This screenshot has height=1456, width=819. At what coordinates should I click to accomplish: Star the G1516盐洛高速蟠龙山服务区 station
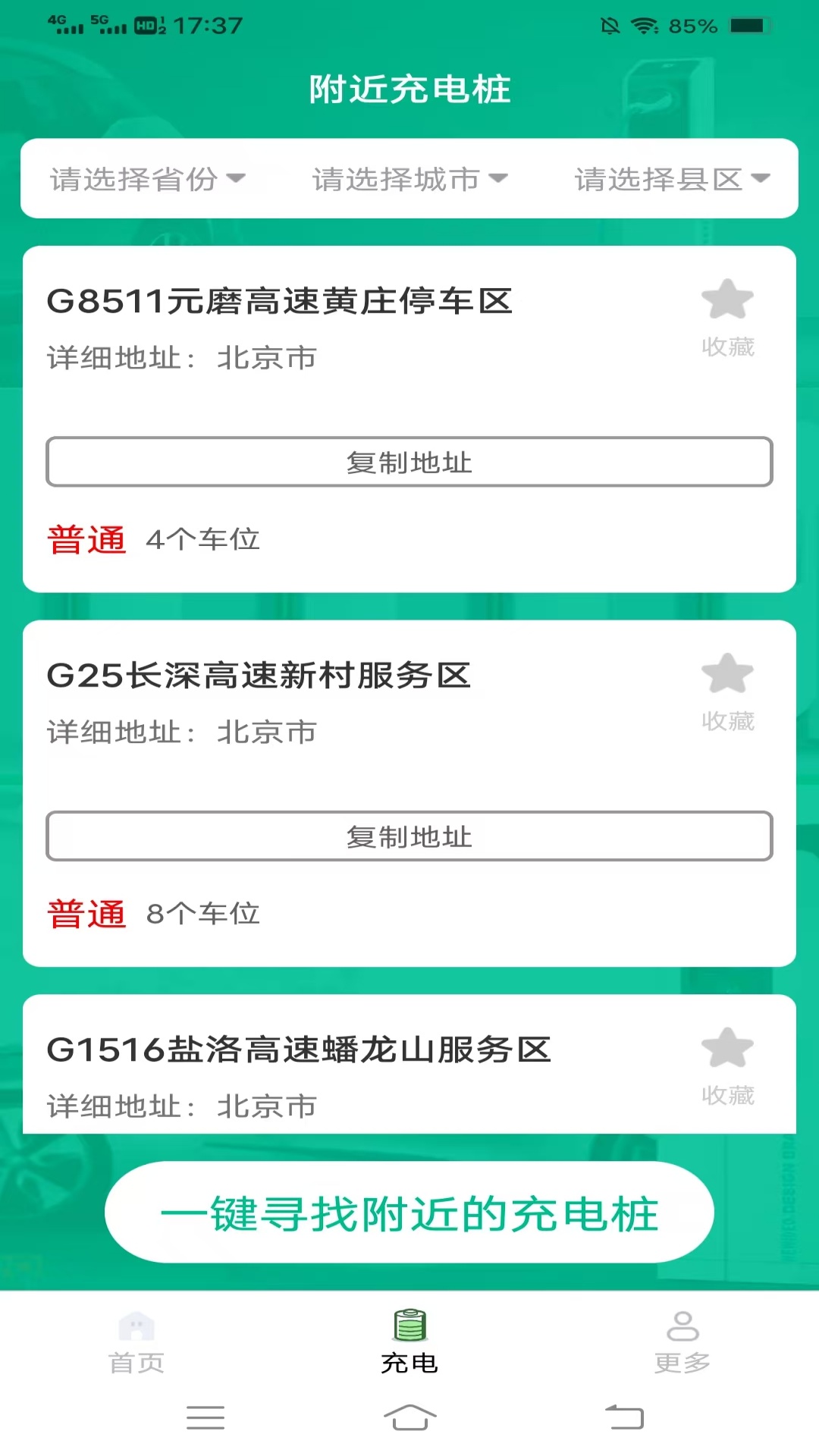[x=727, y=1049]
